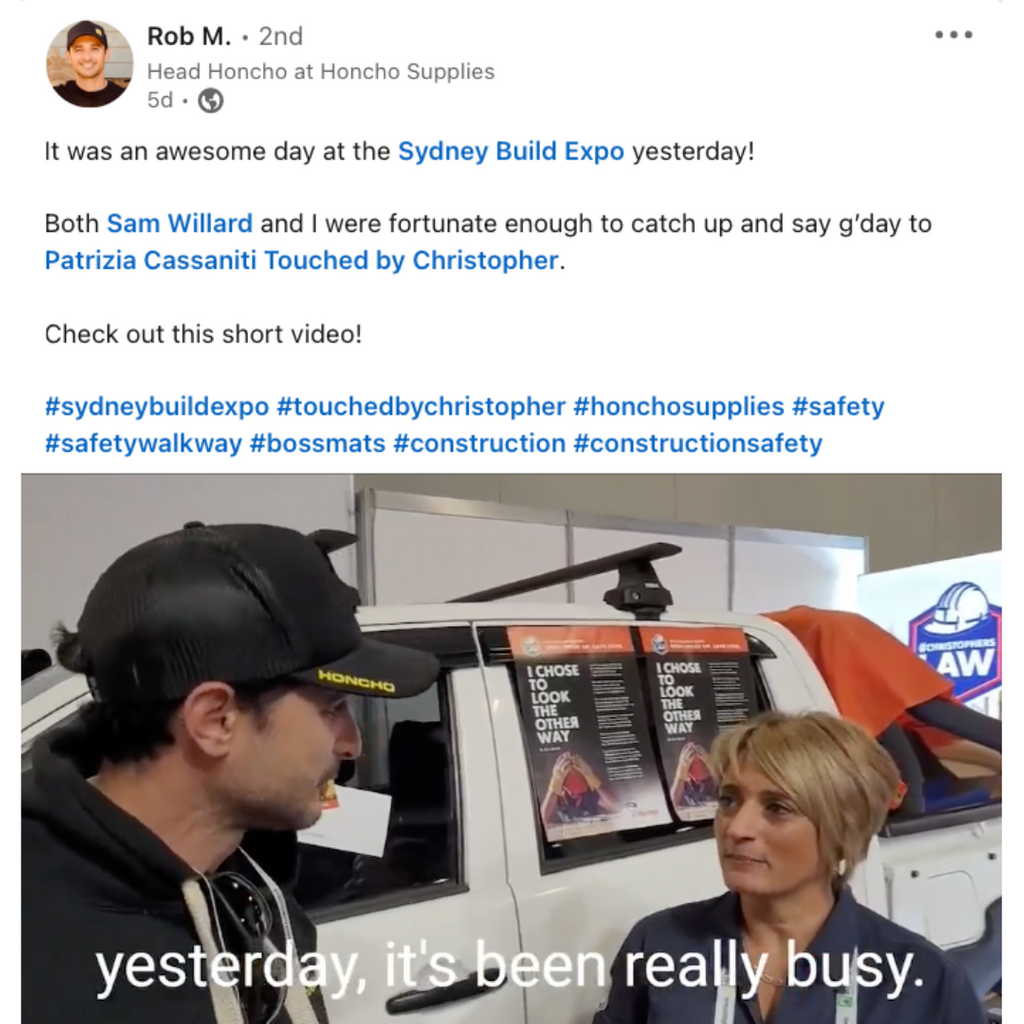The width and height of the screenshot is (1024, 1024).
Task: View posts tagged #safetywalkway
Action: point(143,443)
